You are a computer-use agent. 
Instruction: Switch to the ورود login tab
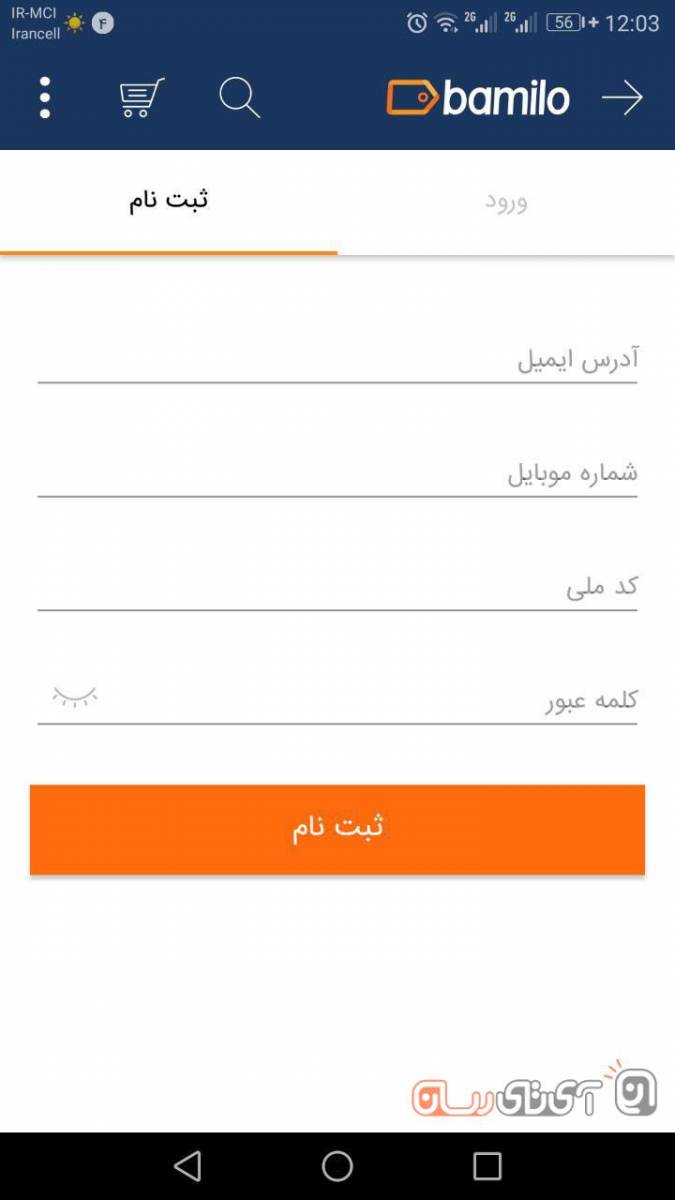[x=506, y=202]
